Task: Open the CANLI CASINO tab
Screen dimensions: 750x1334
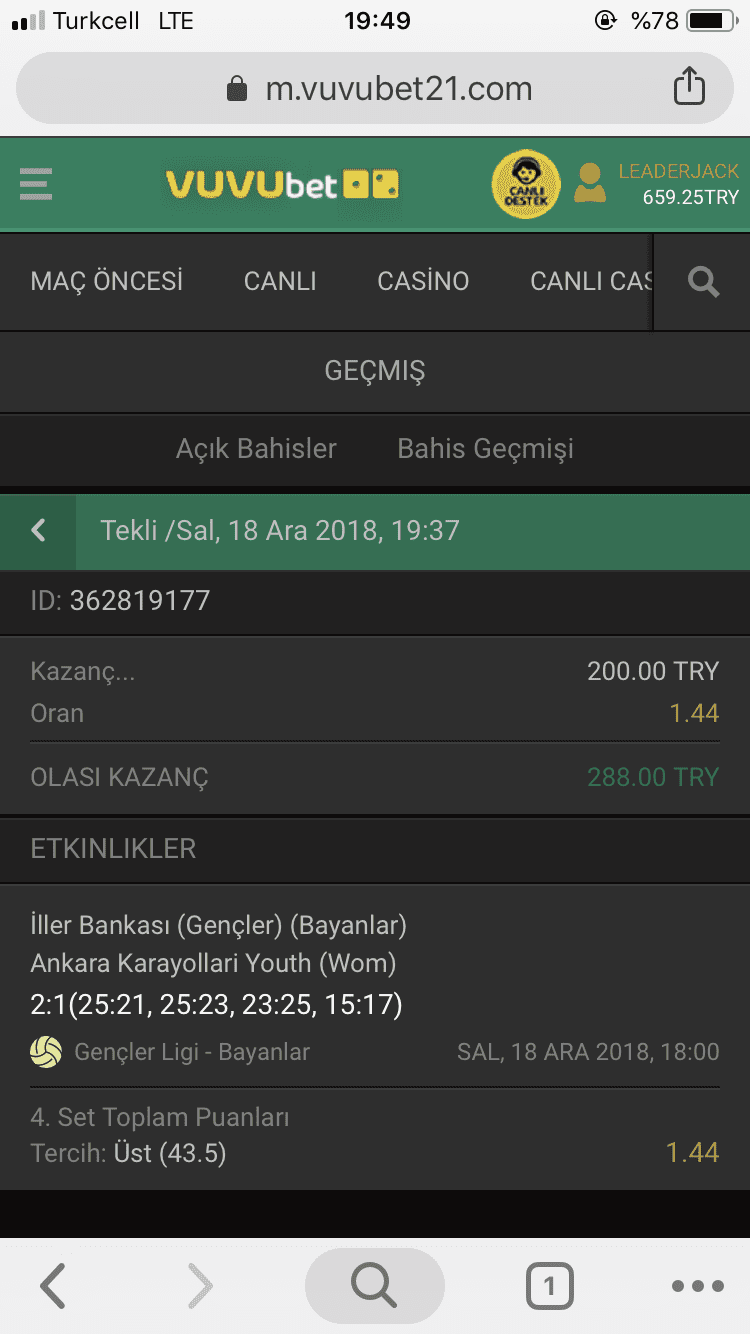Action: tap(591, 282)
